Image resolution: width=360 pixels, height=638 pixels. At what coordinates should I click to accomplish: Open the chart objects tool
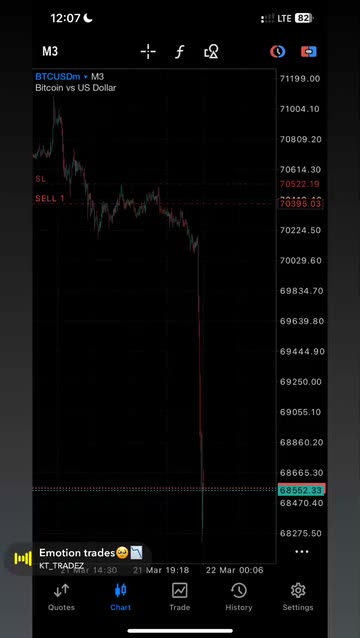[211, 52]
